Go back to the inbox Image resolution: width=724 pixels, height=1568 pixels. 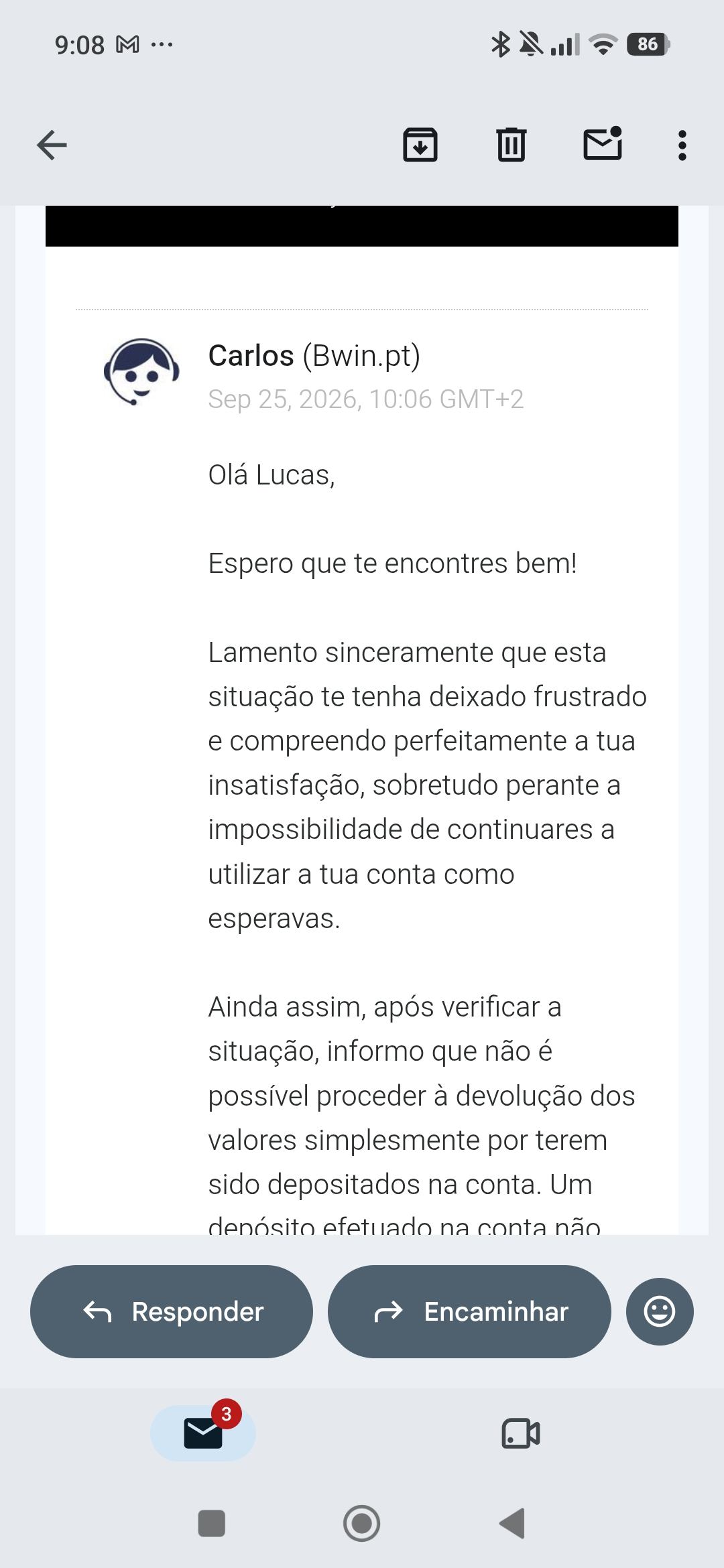click(x=52, y=145)
